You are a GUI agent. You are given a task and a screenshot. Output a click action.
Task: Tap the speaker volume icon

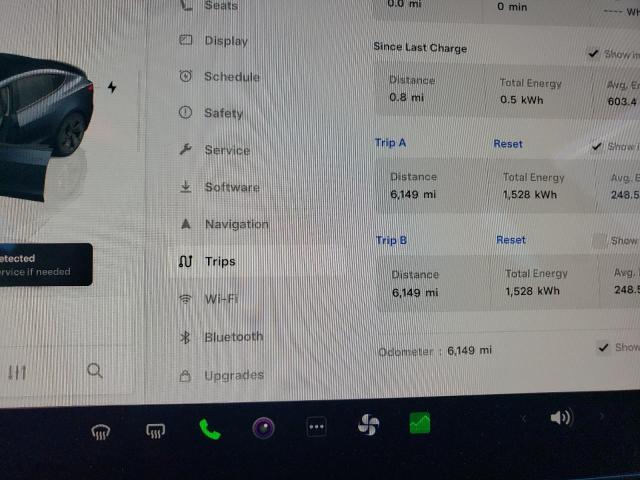[560, 418]
